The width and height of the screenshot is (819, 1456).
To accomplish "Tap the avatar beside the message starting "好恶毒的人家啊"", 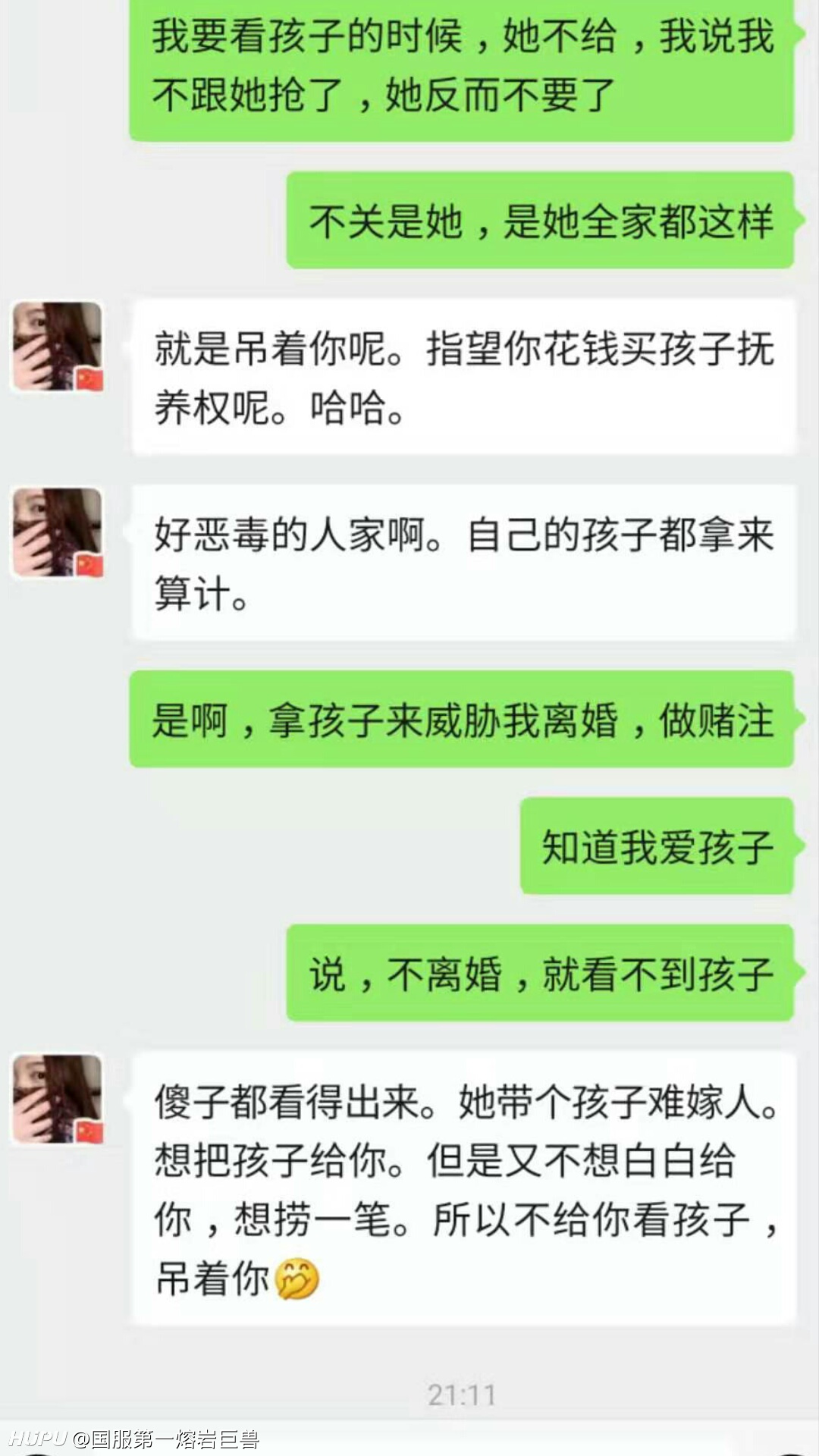I will coord(58,532).
